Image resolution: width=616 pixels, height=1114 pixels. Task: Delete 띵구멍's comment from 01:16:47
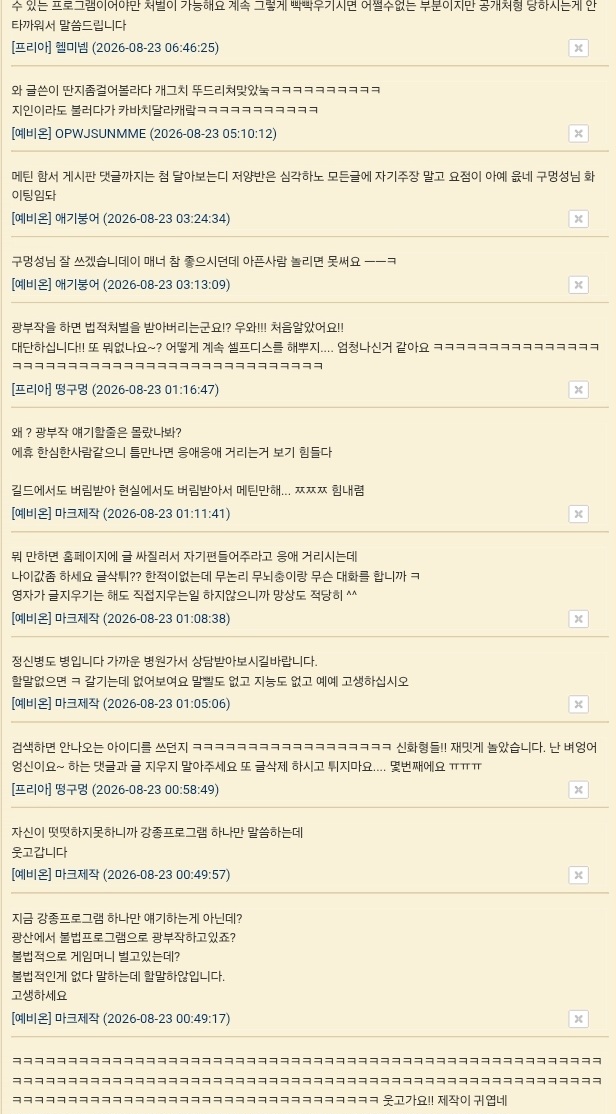pos(578,390)
